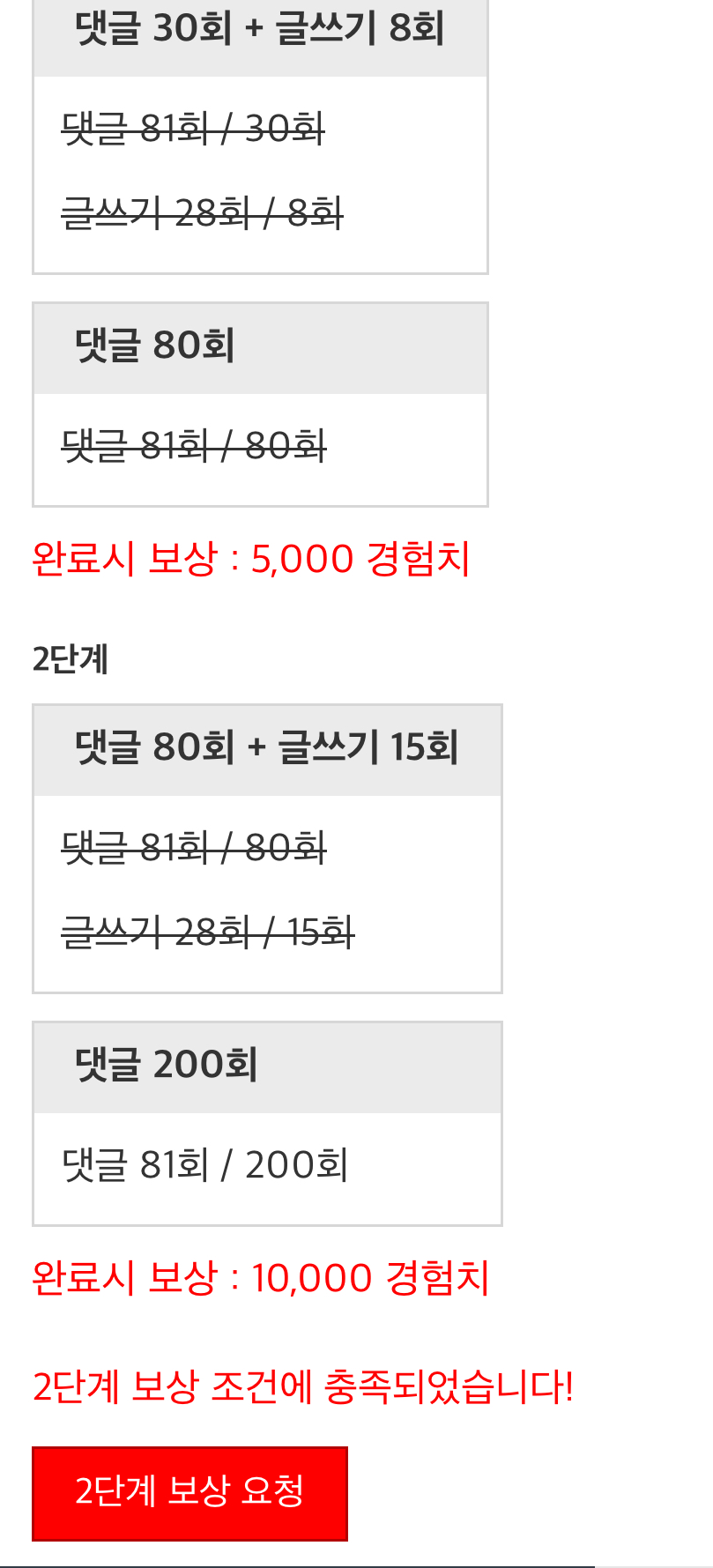Click the 완료시 보상 : 5,000 경험치 text
The width and height of the screenshot is (713, 1568).
249,558
